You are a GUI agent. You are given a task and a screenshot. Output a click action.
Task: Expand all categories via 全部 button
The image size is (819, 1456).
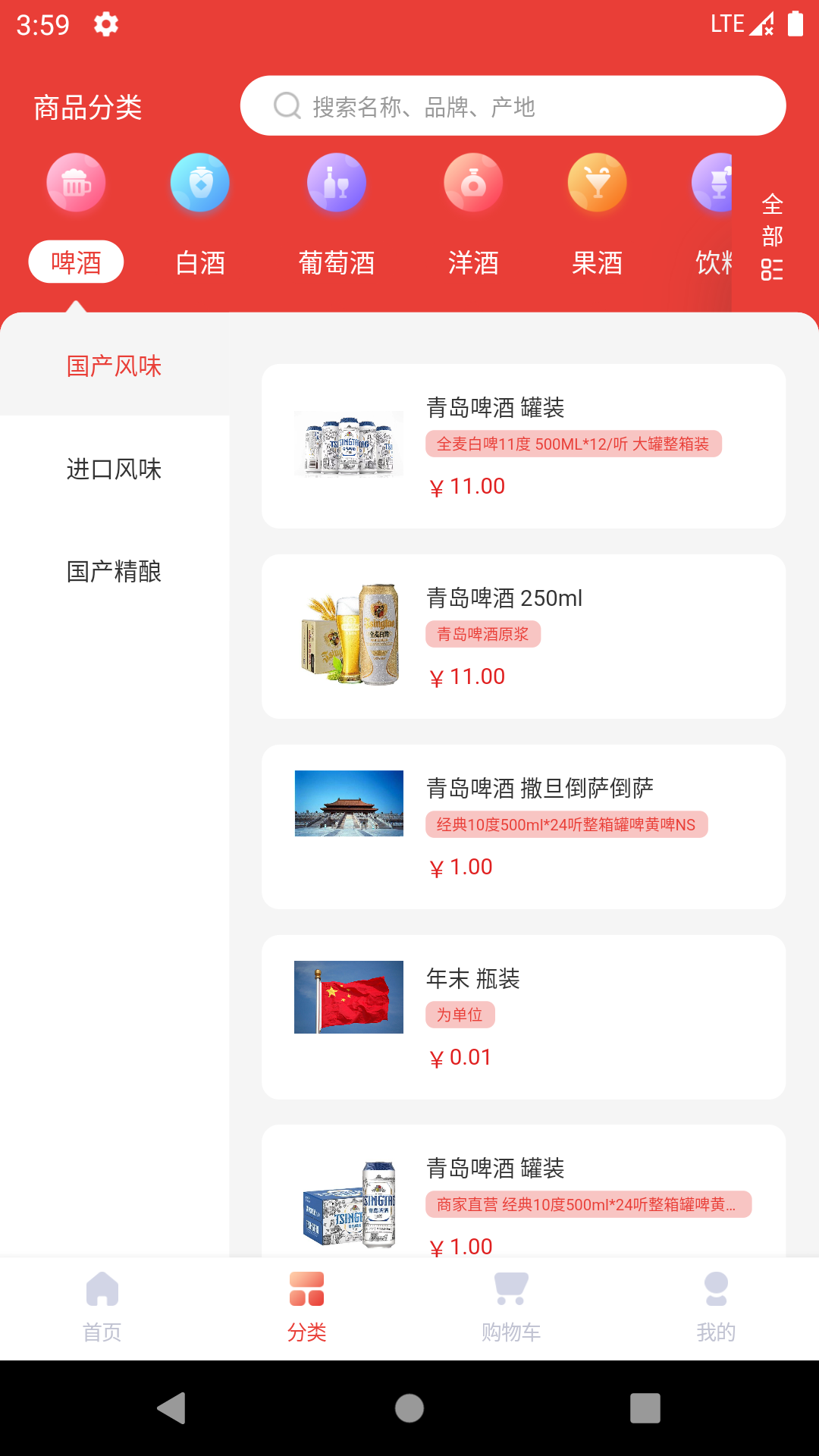point(772,235)
